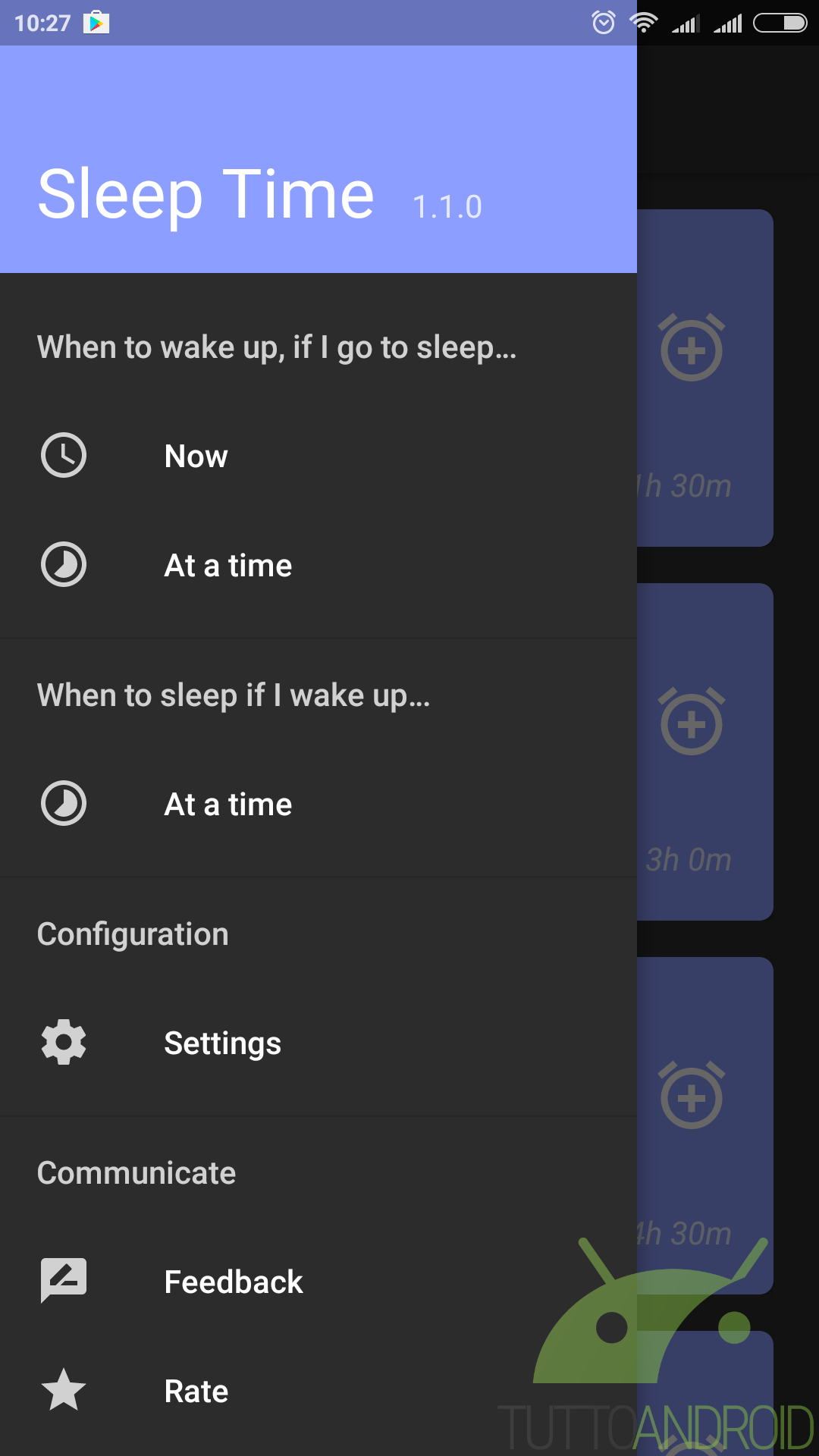Add alarm on the 3h 0m card
This screenshot has width=819, height=1456.
[x=691, y=721]
